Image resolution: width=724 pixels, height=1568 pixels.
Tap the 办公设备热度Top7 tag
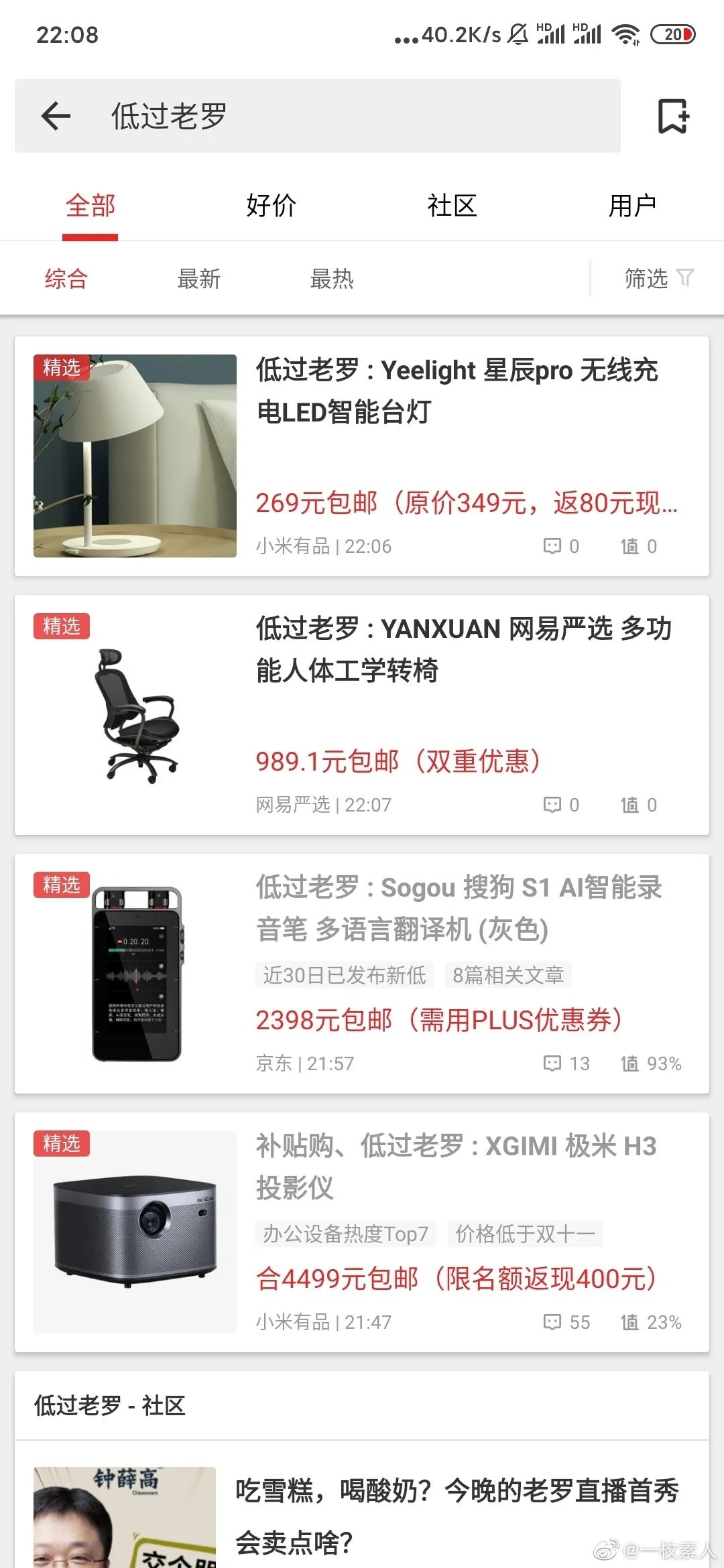point(345,1234)
